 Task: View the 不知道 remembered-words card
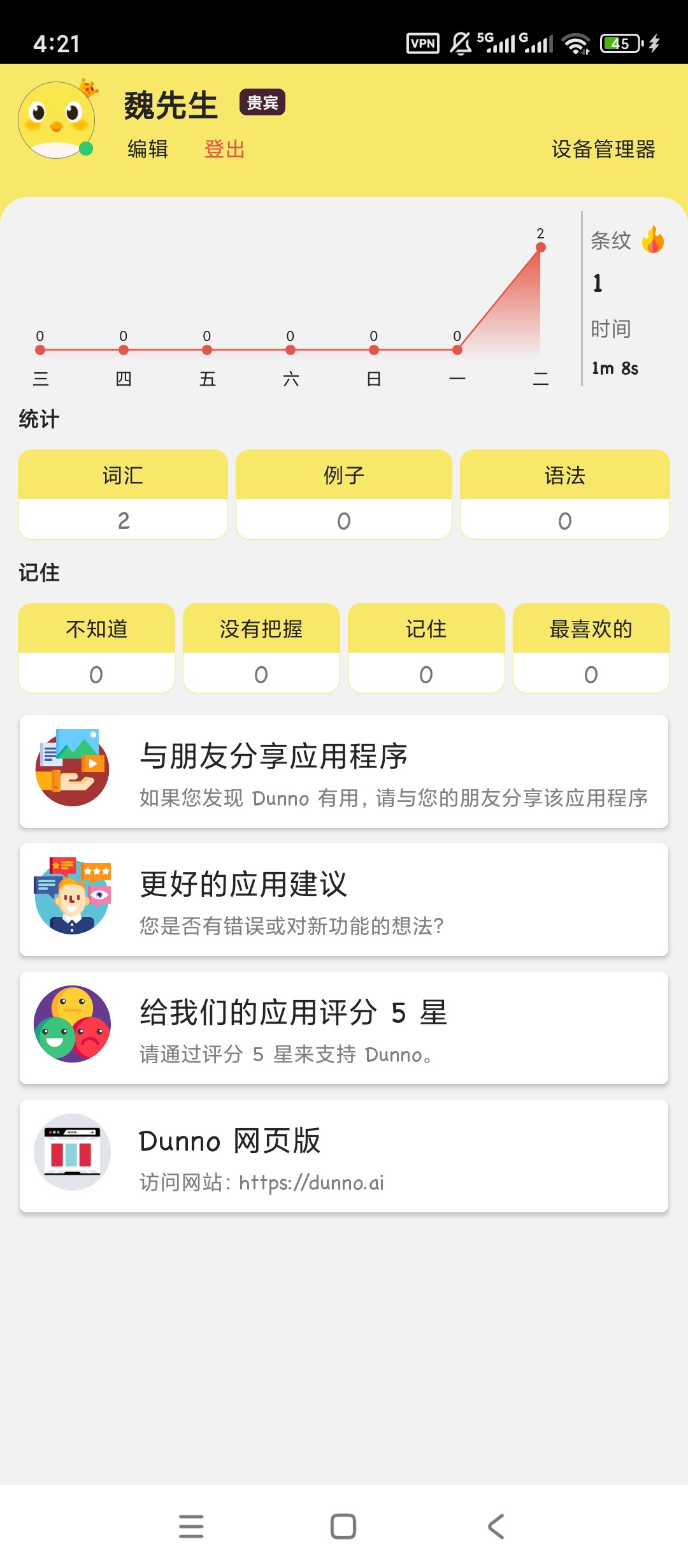tap(96, 648)
